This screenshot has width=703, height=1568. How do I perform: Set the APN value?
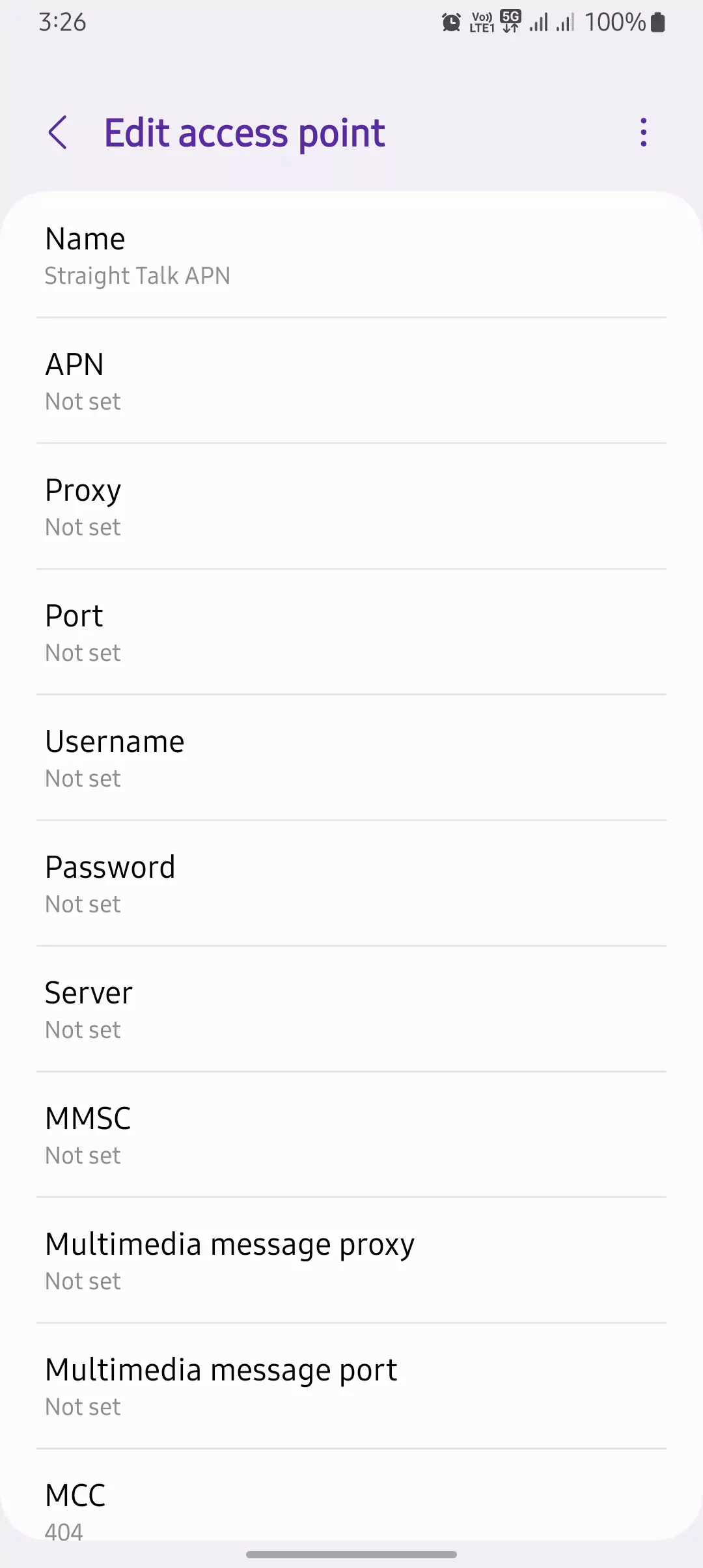coord(351,382)
